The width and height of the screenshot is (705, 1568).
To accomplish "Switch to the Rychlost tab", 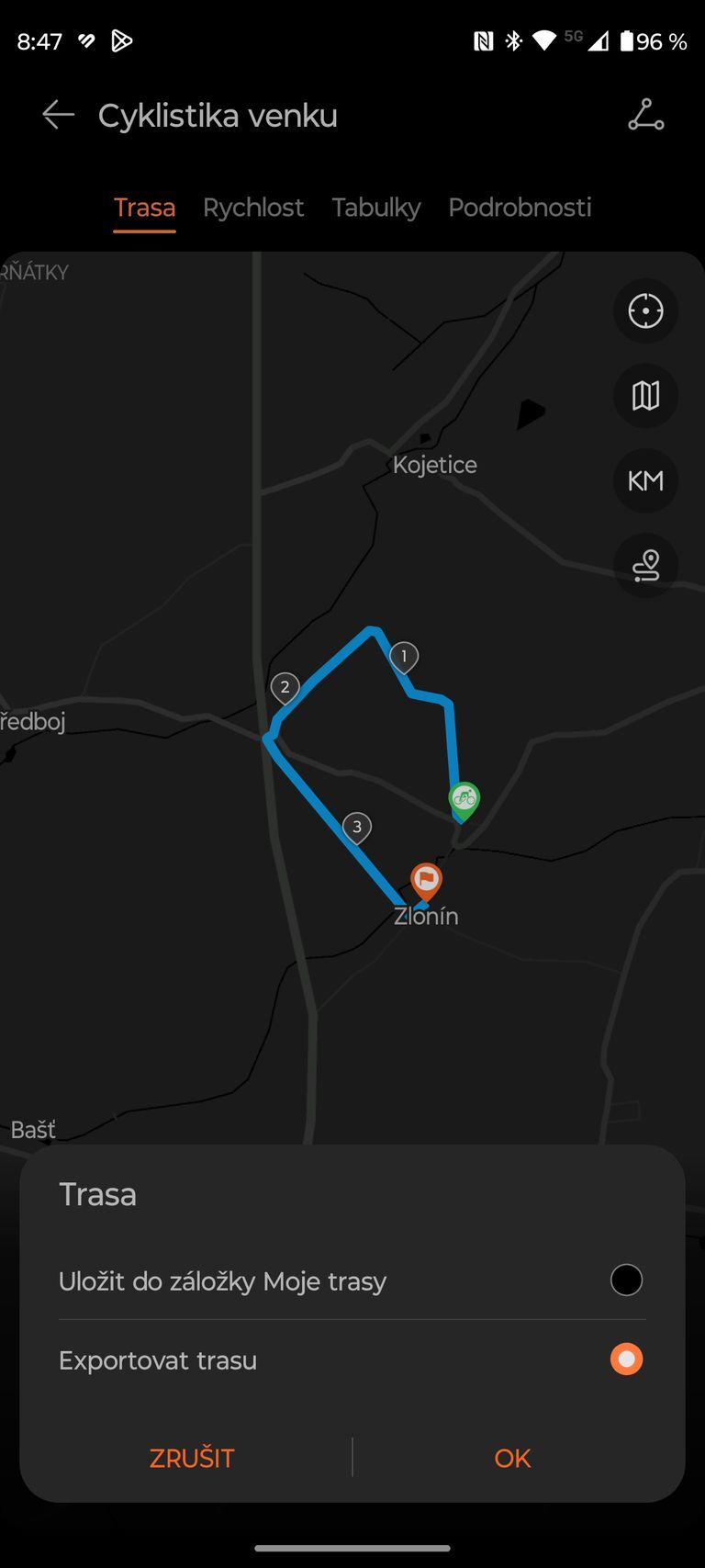I will [x=252, y=208].
